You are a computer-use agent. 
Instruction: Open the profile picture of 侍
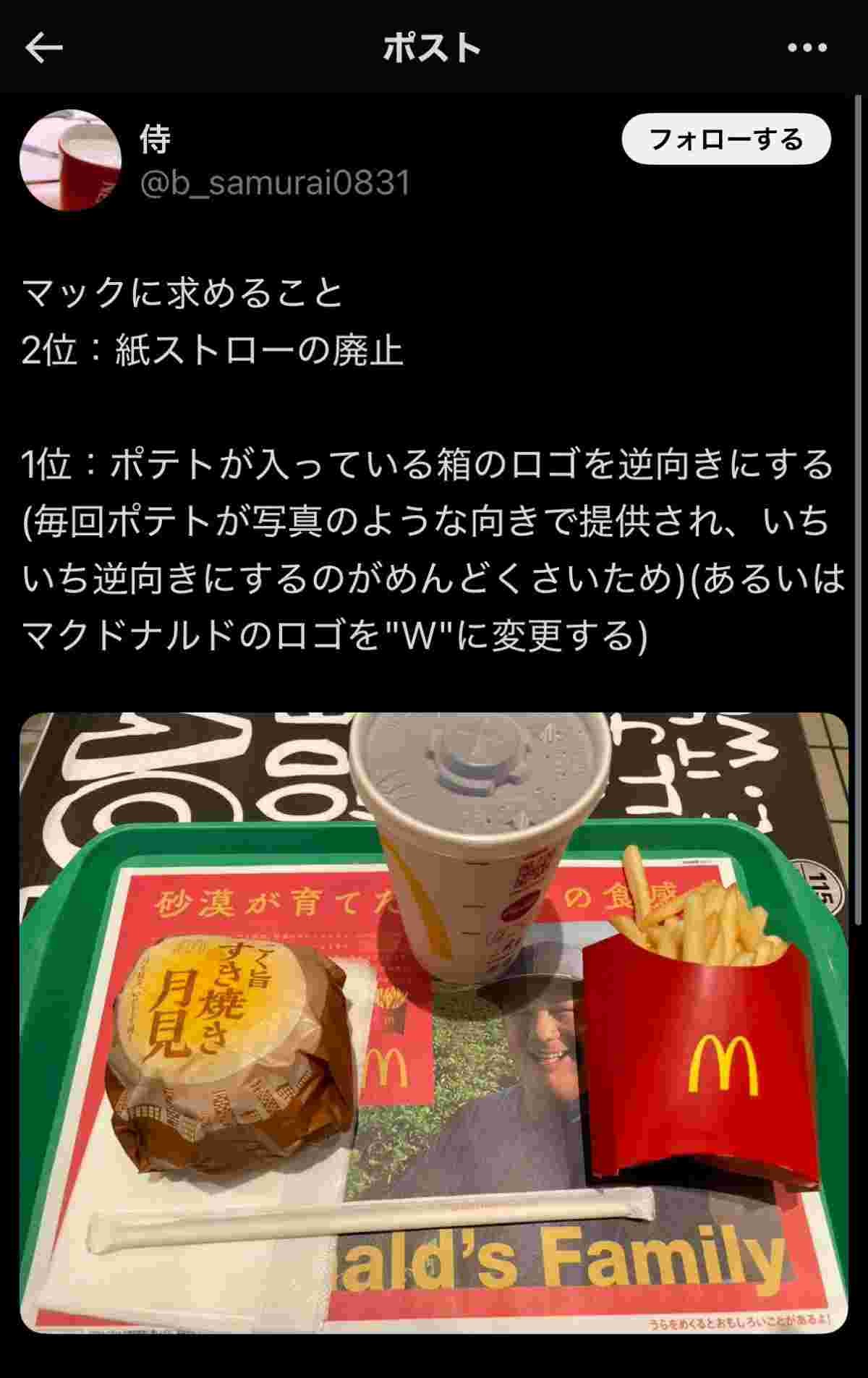70,160
